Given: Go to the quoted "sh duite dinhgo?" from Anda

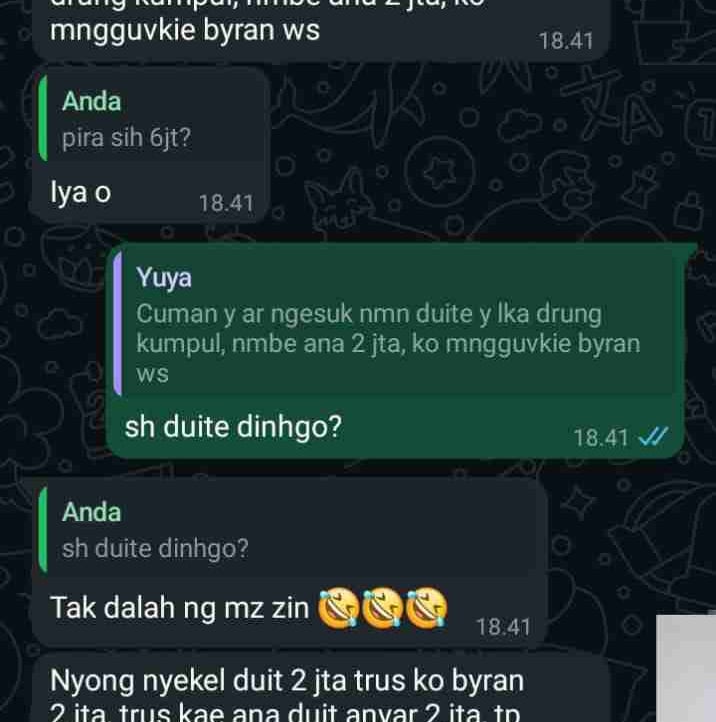Looking at the screenshot, I should 290,531.
